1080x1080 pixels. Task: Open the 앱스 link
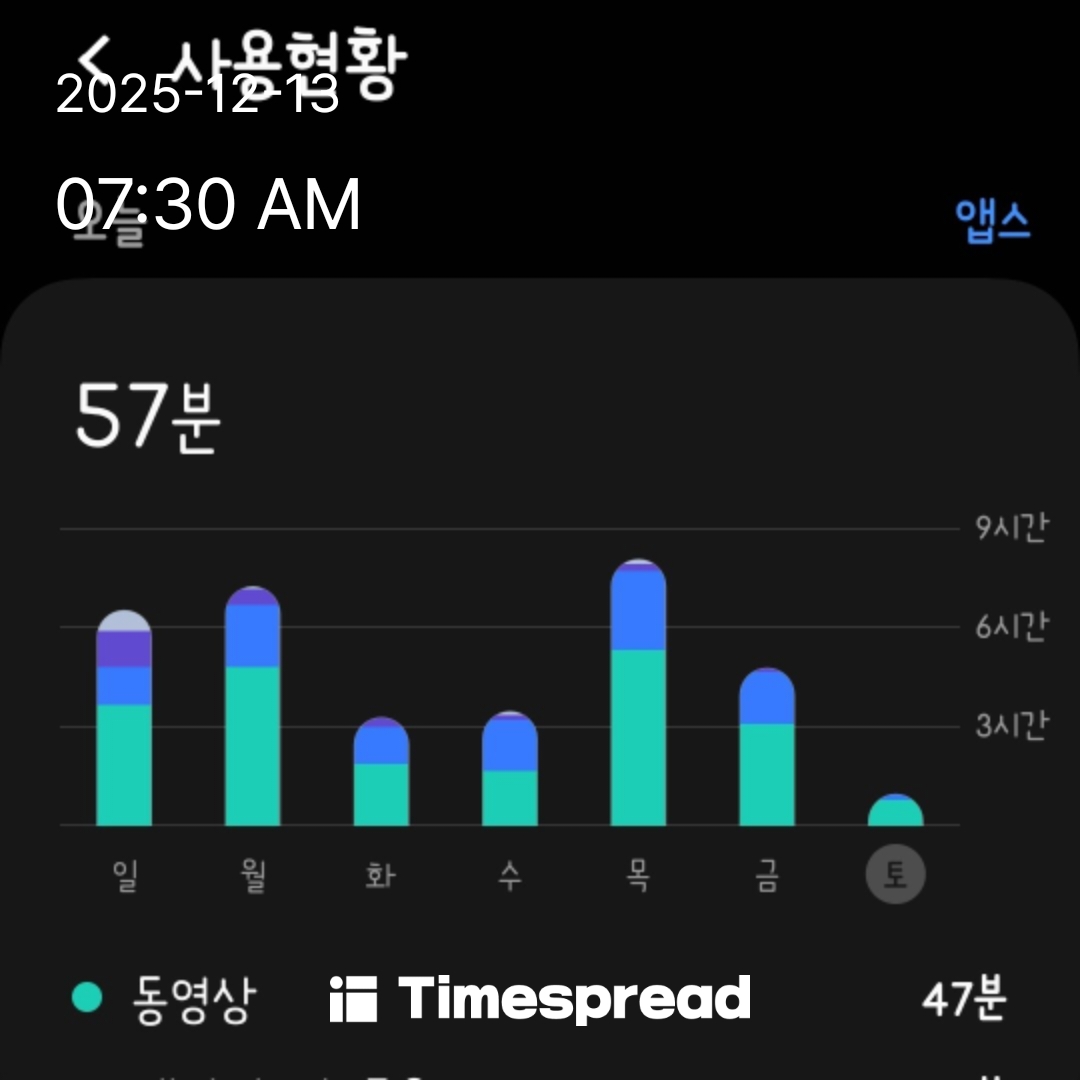click(x=992, y=219)
